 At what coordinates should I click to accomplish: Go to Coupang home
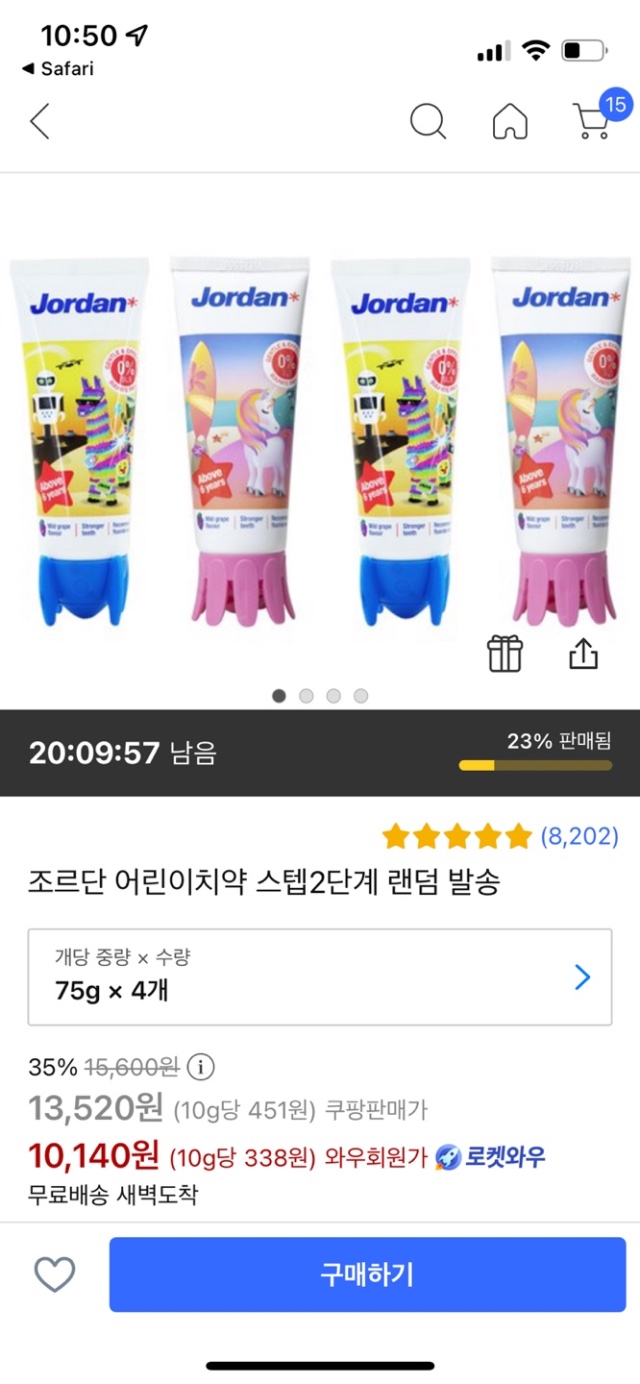510,122
